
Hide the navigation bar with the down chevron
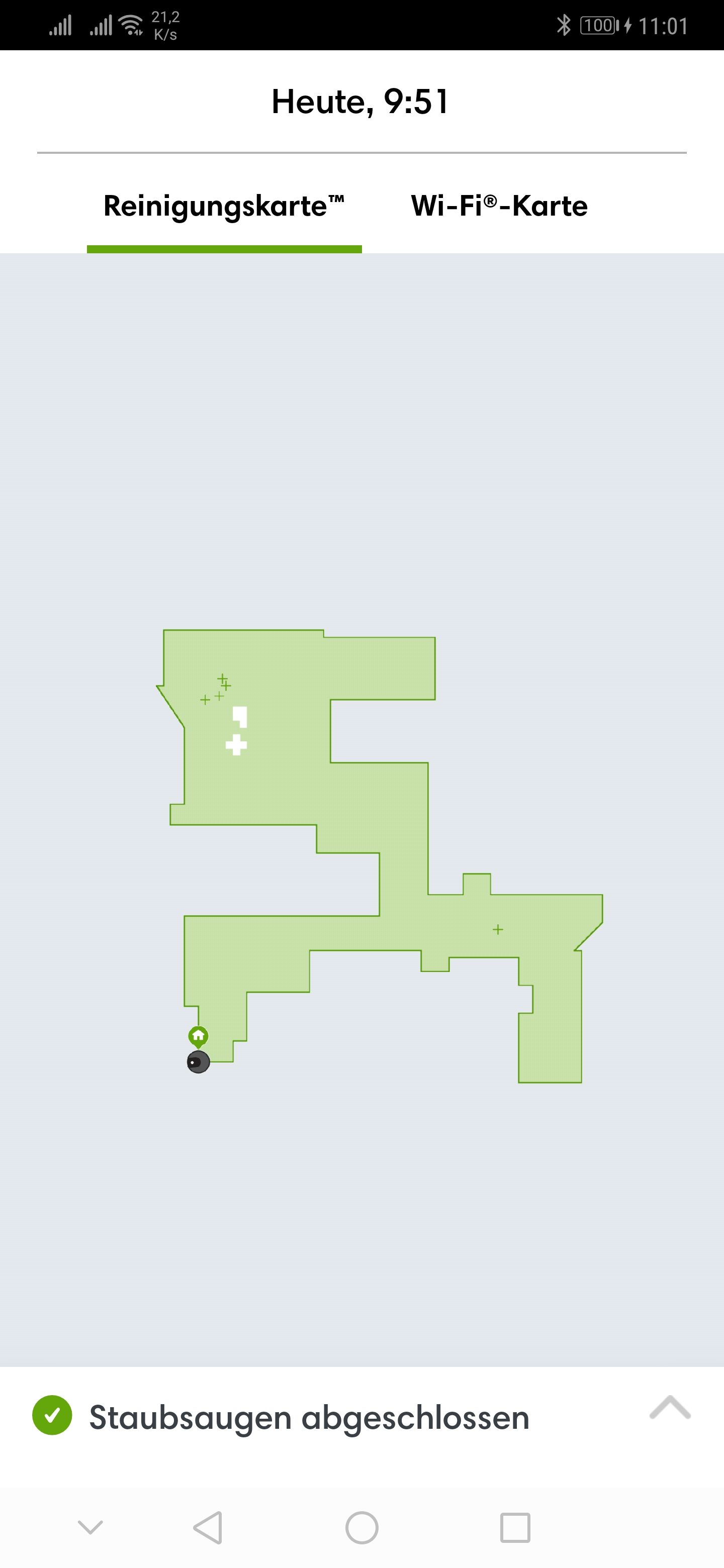pyautogui.click(x=90, y=1527)
